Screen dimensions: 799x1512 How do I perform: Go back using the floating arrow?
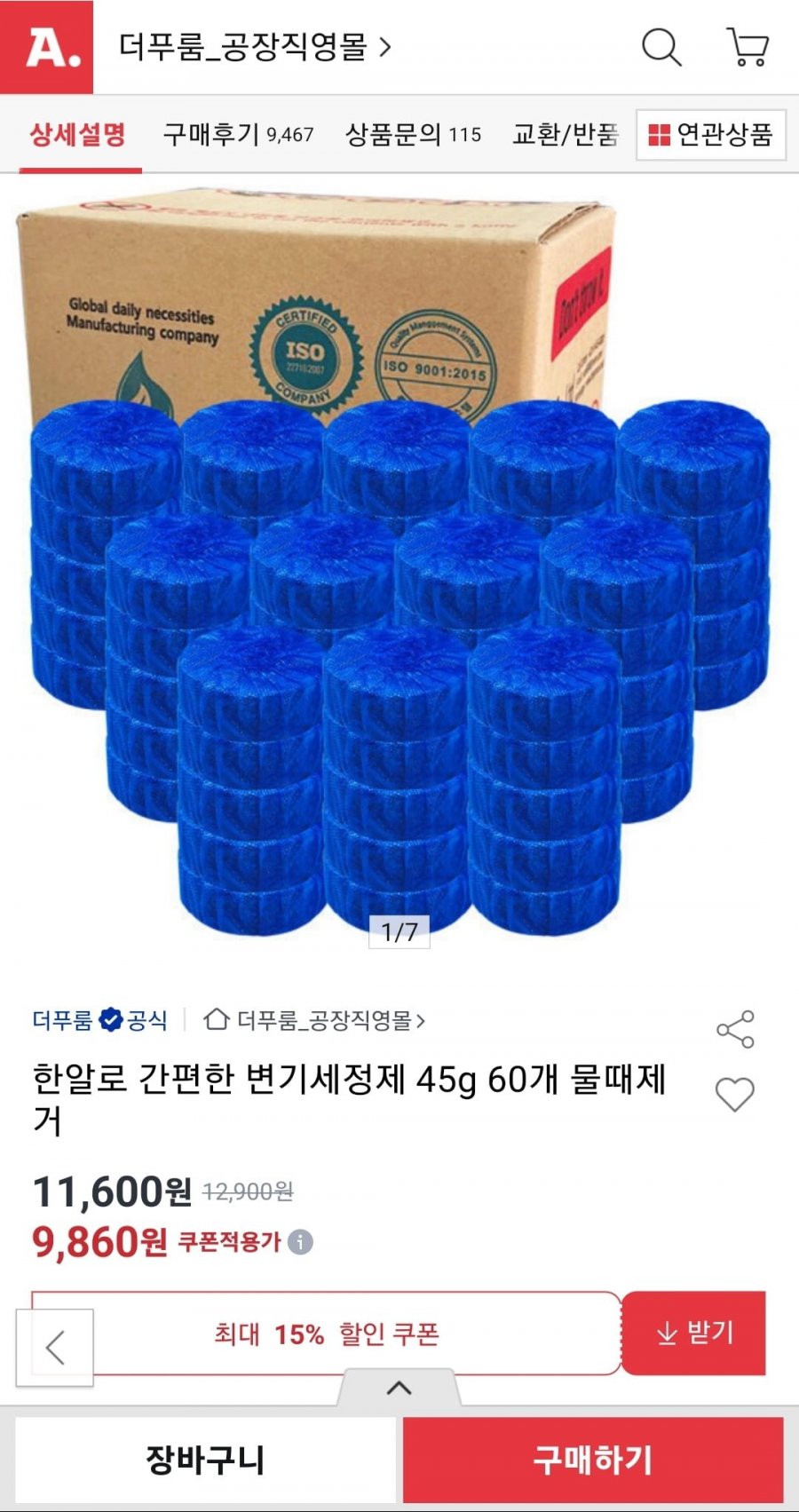click(x=55, y=1348)
